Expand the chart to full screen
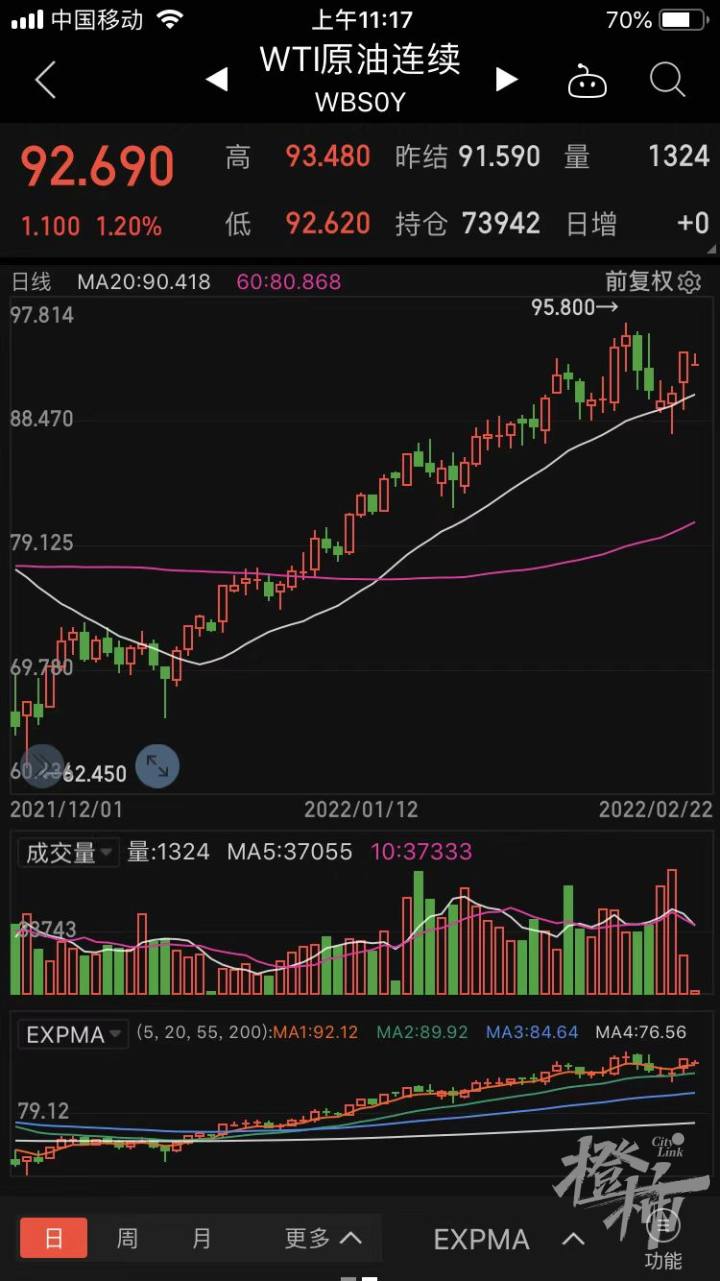The image size is (720, 1281). pos(157,766)
